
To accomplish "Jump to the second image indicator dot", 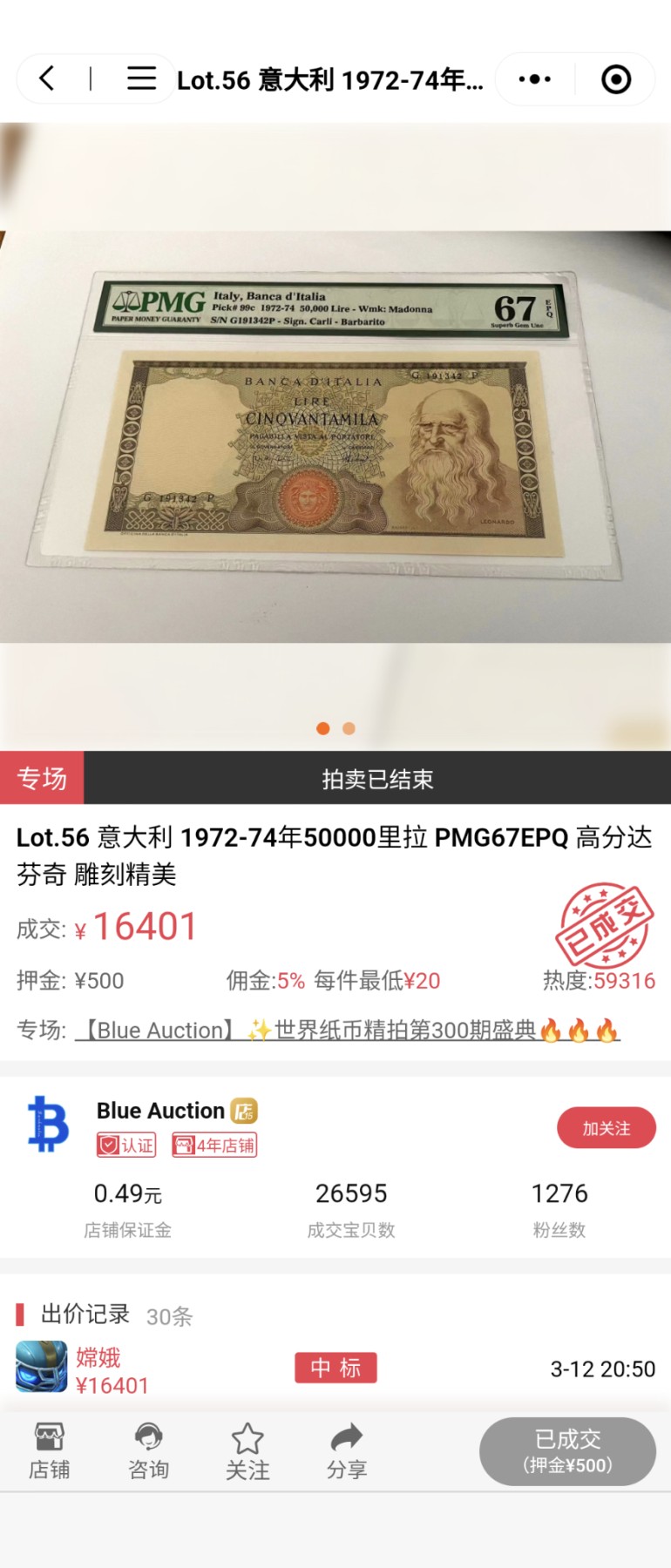I will [349, 728].
